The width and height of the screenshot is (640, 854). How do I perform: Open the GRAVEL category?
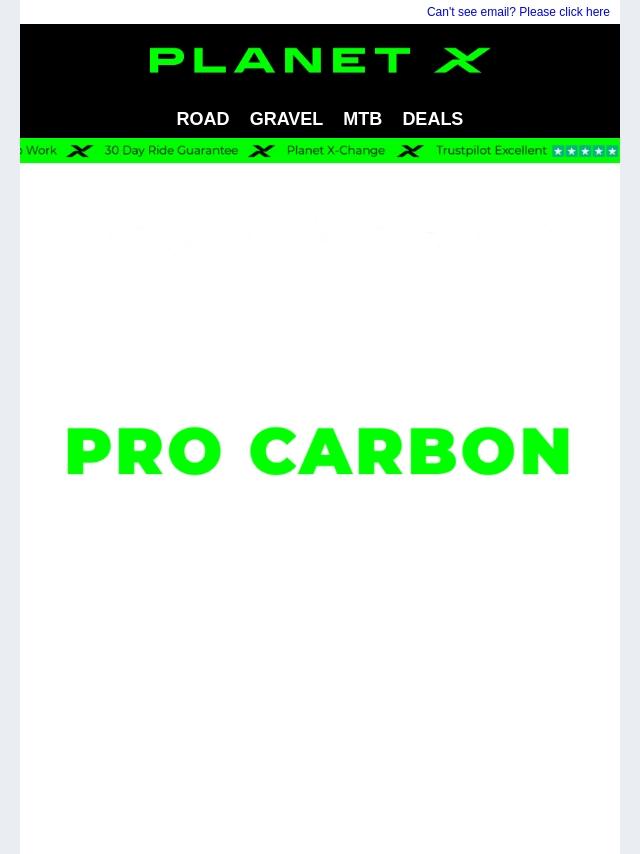pyautogui.click(x=286, y=119)
